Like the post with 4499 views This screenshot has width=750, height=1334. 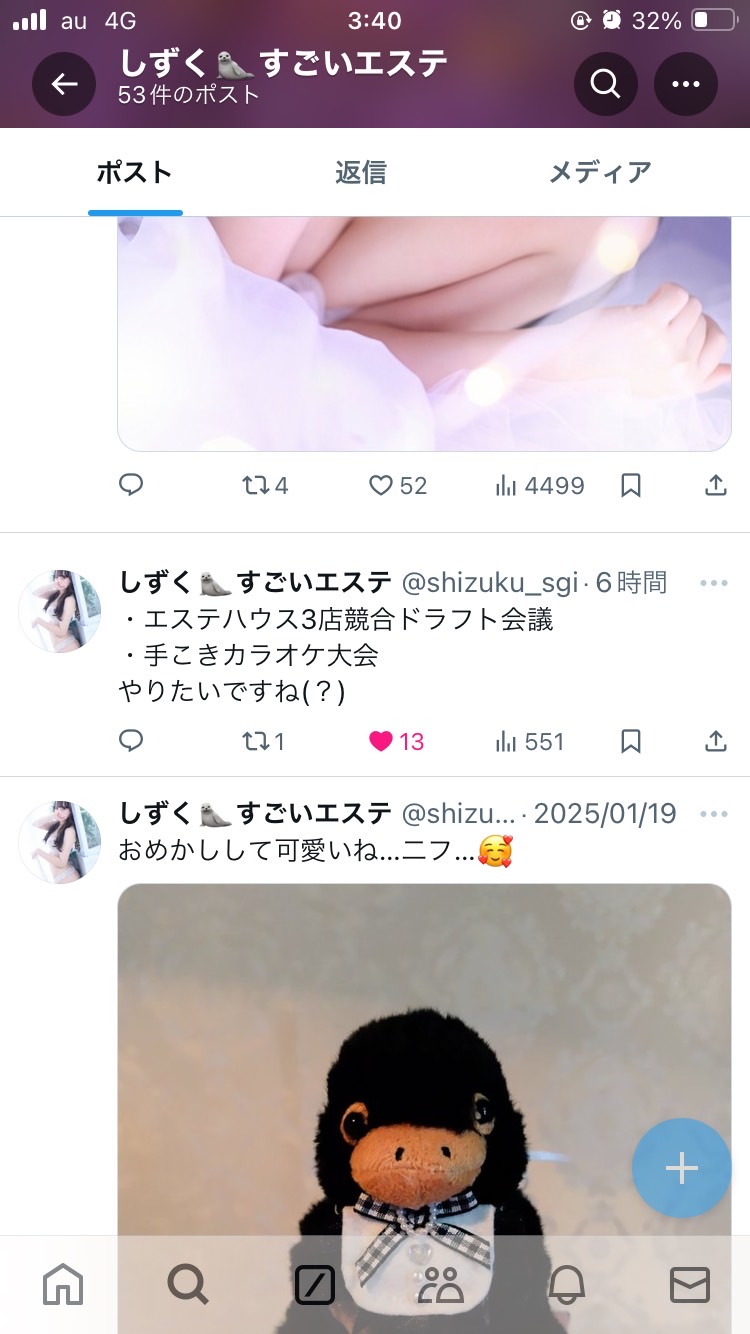point(381,486)
